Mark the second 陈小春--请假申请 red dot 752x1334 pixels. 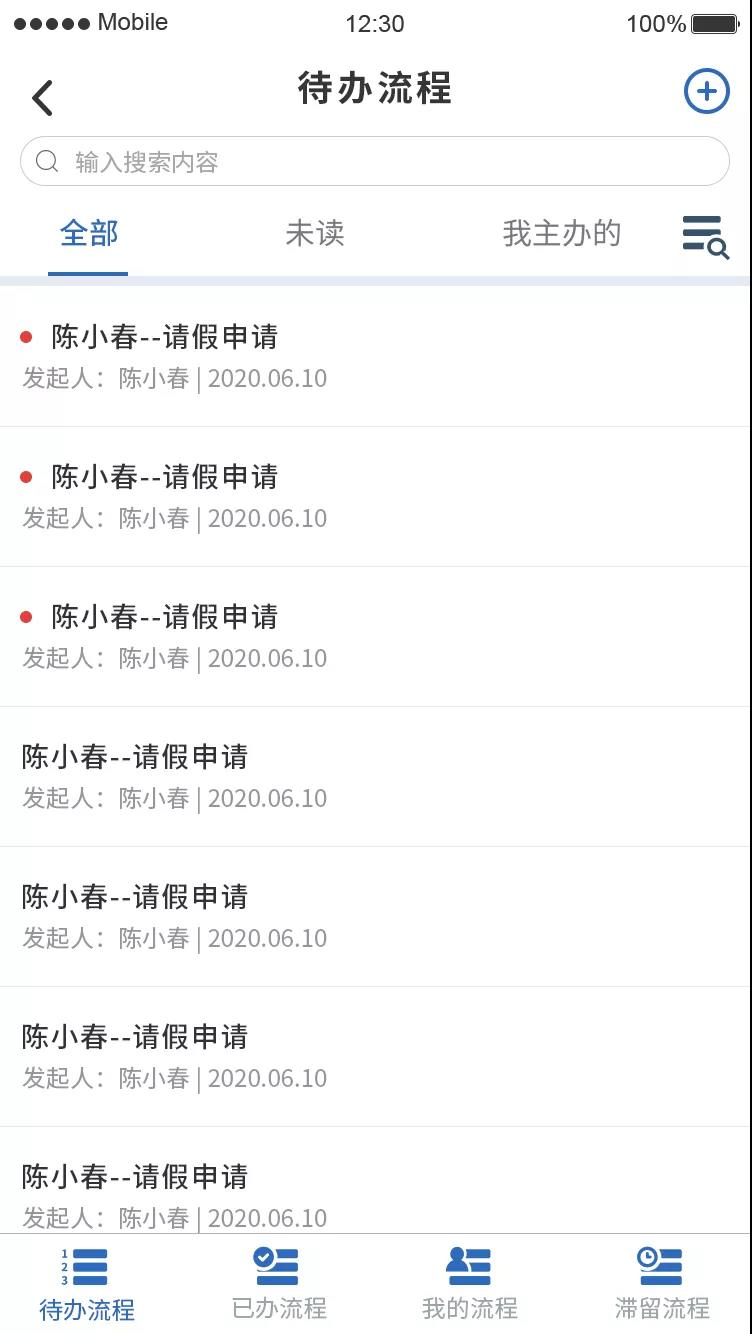pos(25,477)
